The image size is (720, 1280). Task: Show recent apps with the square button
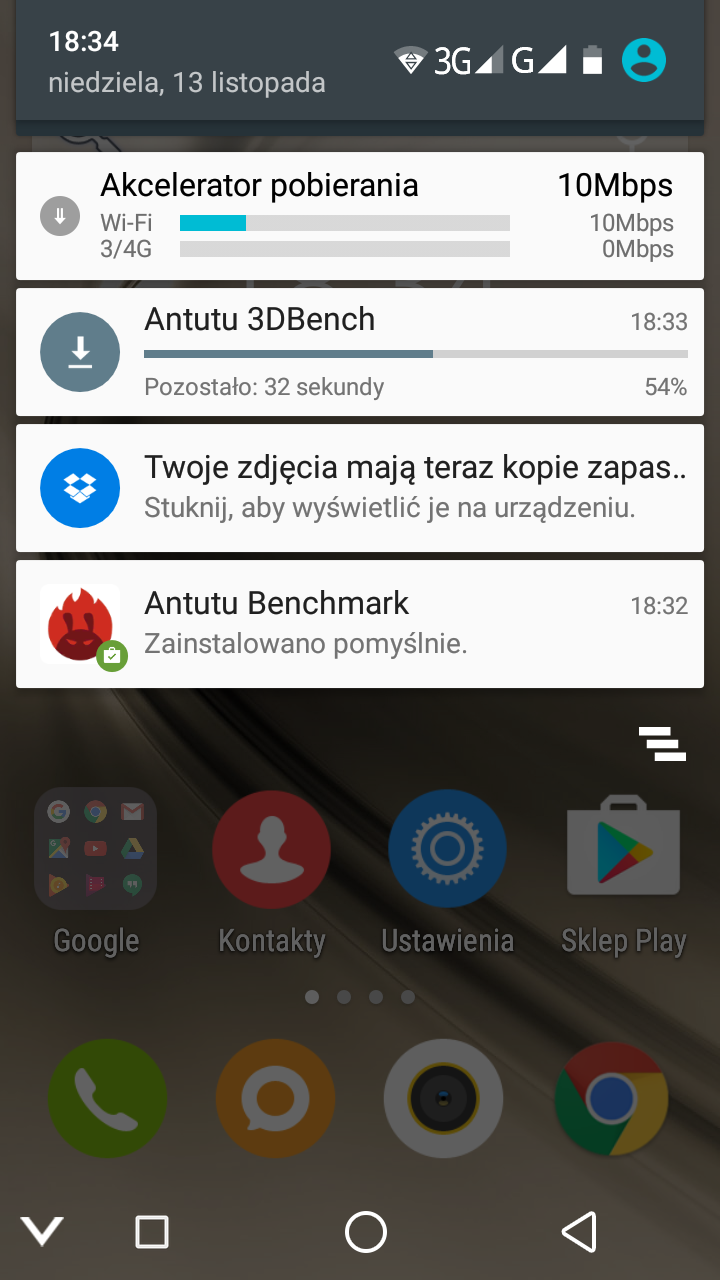pyautogui.click(x=152, y=1232)
